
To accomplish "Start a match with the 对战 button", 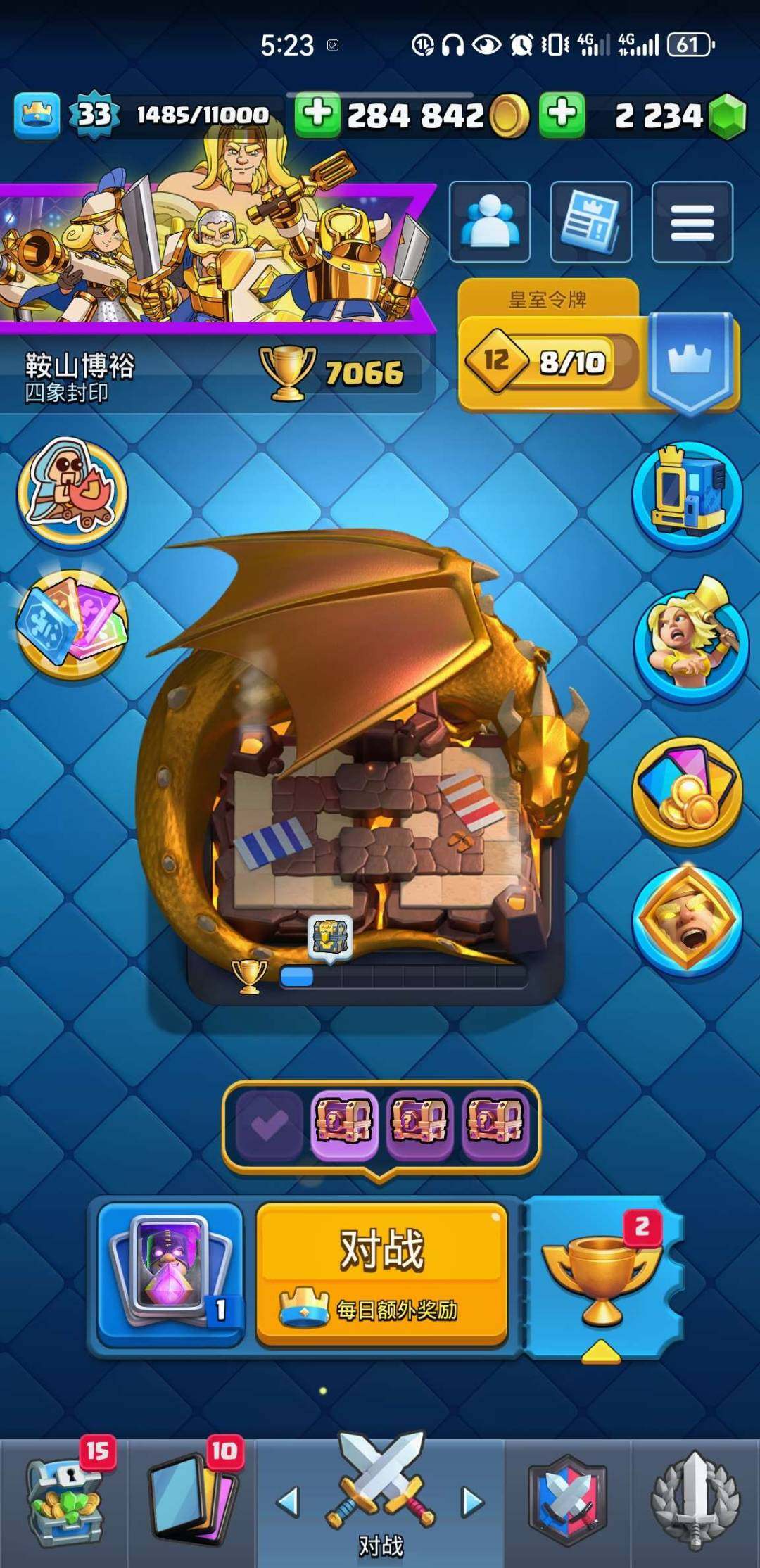I will [381, 1274].
